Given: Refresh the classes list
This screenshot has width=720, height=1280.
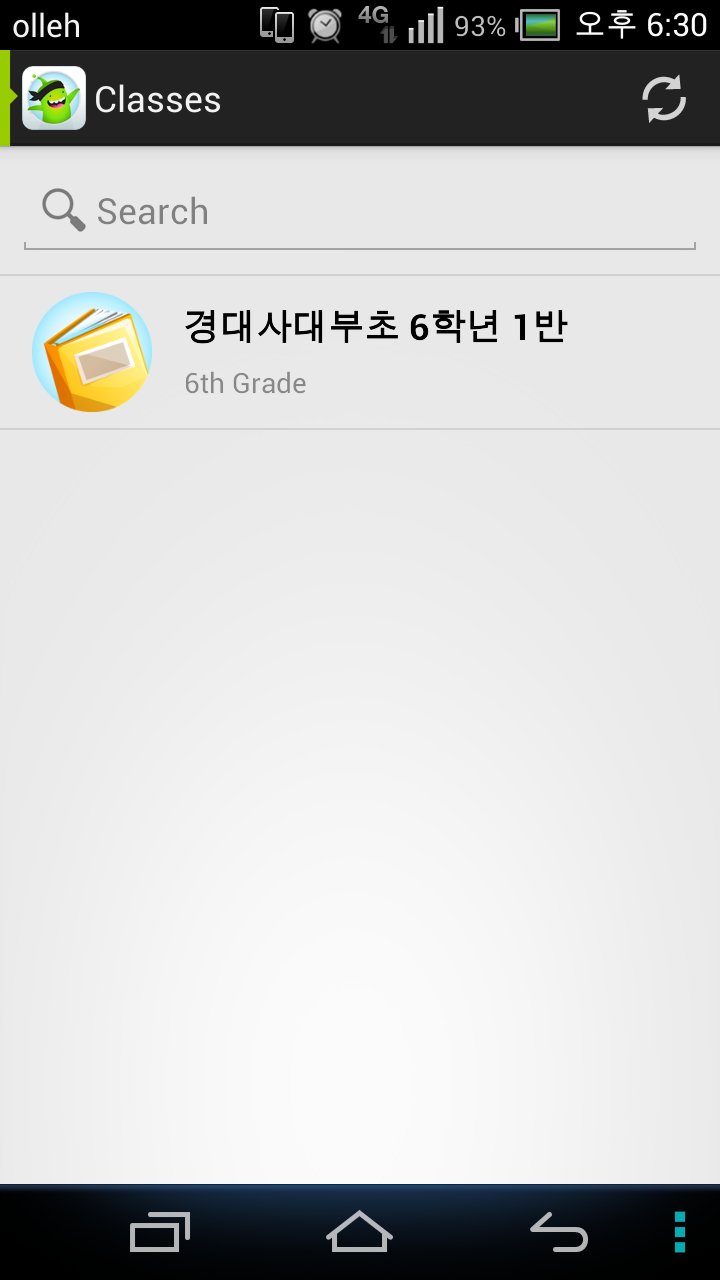Looking at the screenshot, I should [664, 99].
